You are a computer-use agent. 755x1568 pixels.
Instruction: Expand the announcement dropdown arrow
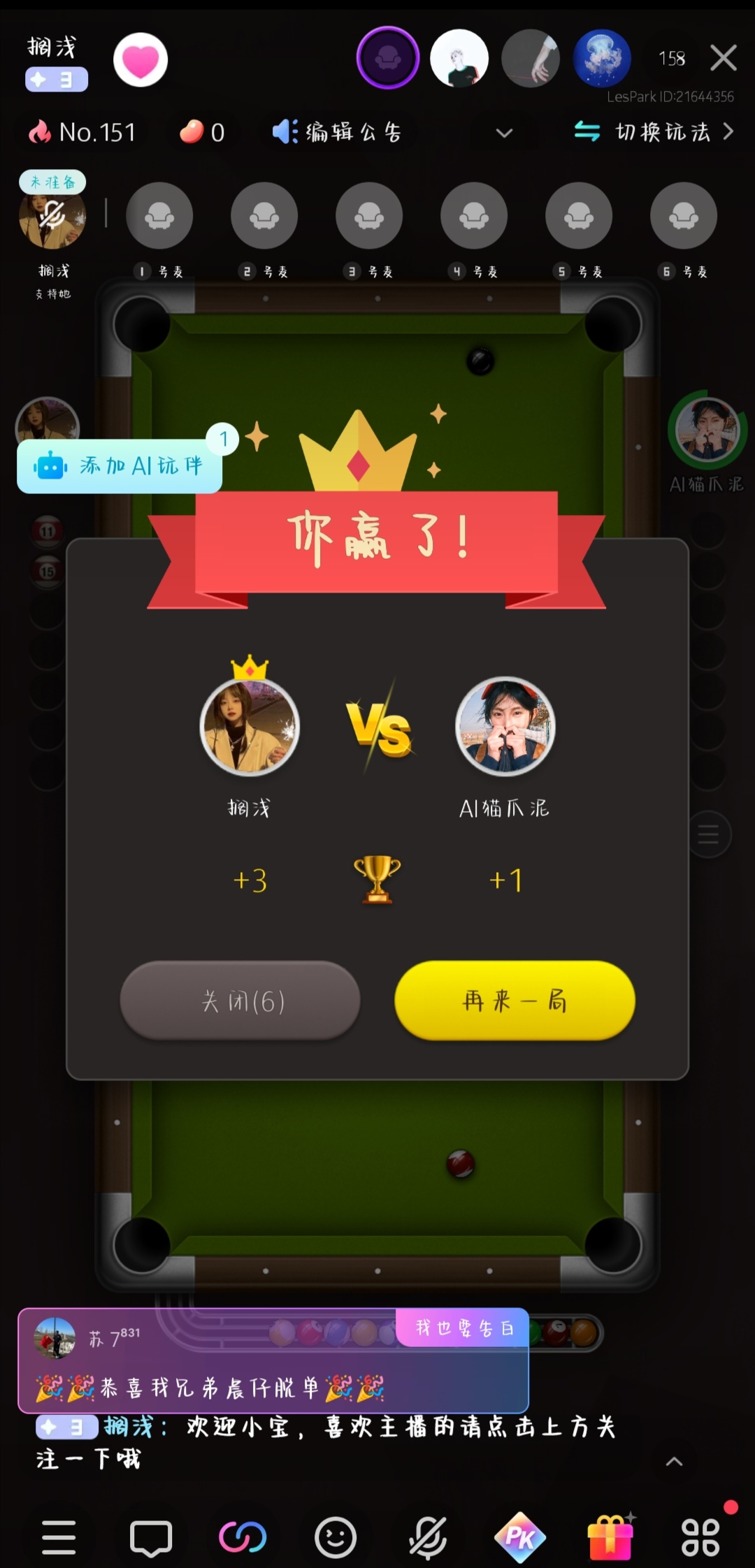point(504,133)
